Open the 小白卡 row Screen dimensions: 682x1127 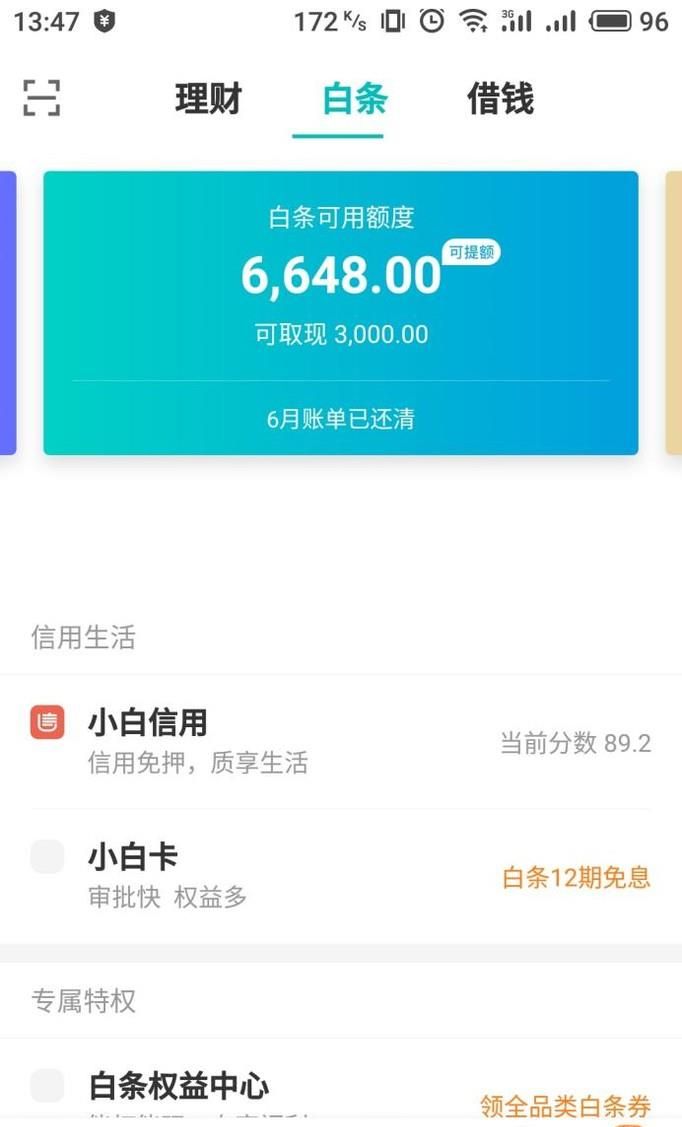click(340, 876)
